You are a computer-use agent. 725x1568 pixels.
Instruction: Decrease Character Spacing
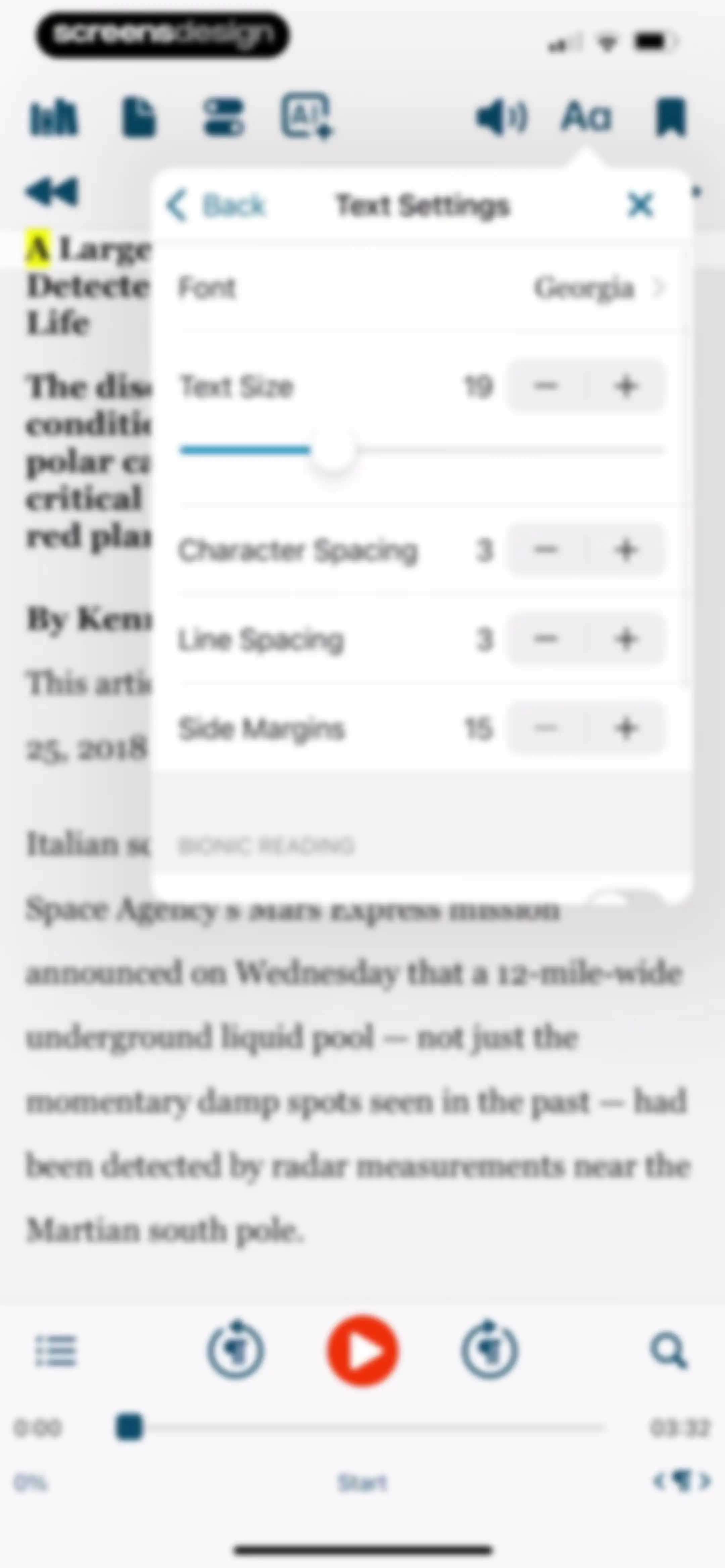point(546,550)
